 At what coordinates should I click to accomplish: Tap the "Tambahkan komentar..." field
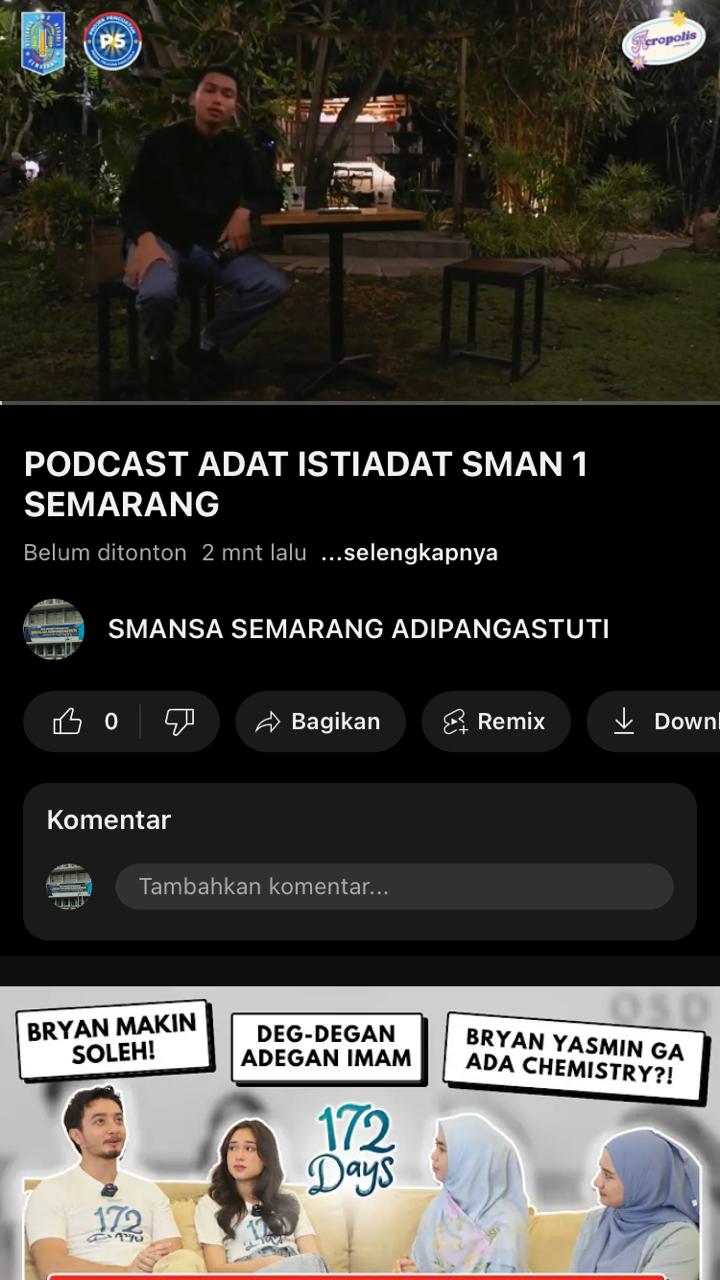tap(394, 887)
